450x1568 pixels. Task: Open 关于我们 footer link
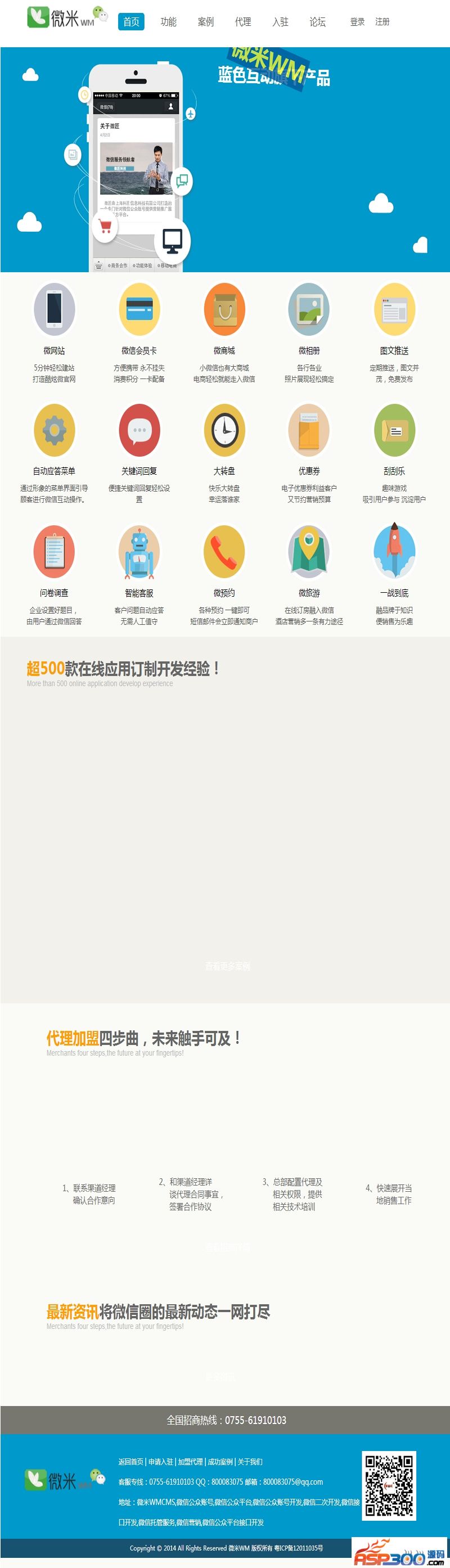tap(250, 1462)
